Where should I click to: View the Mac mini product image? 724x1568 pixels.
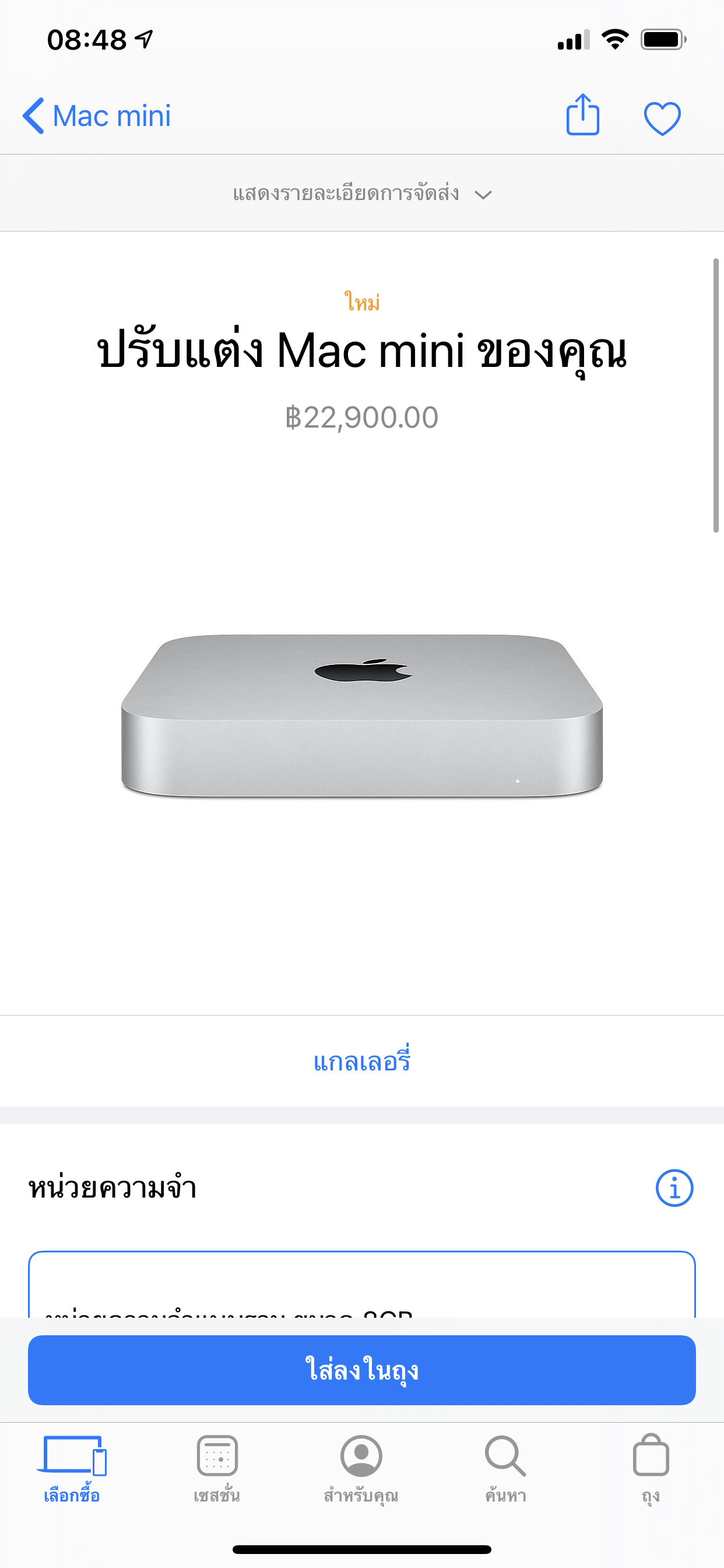click(362, 715)
